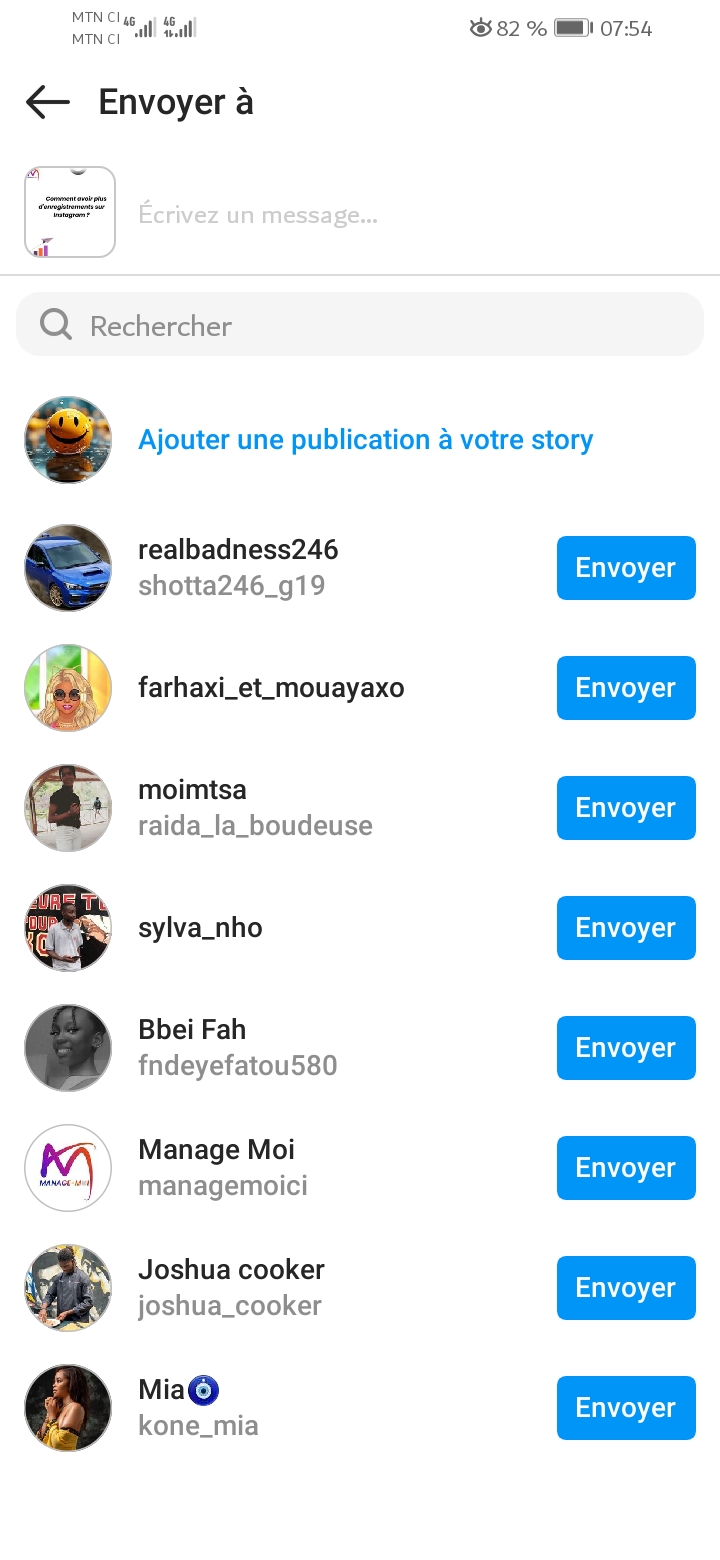
Task: Tap Envoyer next to farhaxi_et_mouayaxo
Action: tap(626, 688)
